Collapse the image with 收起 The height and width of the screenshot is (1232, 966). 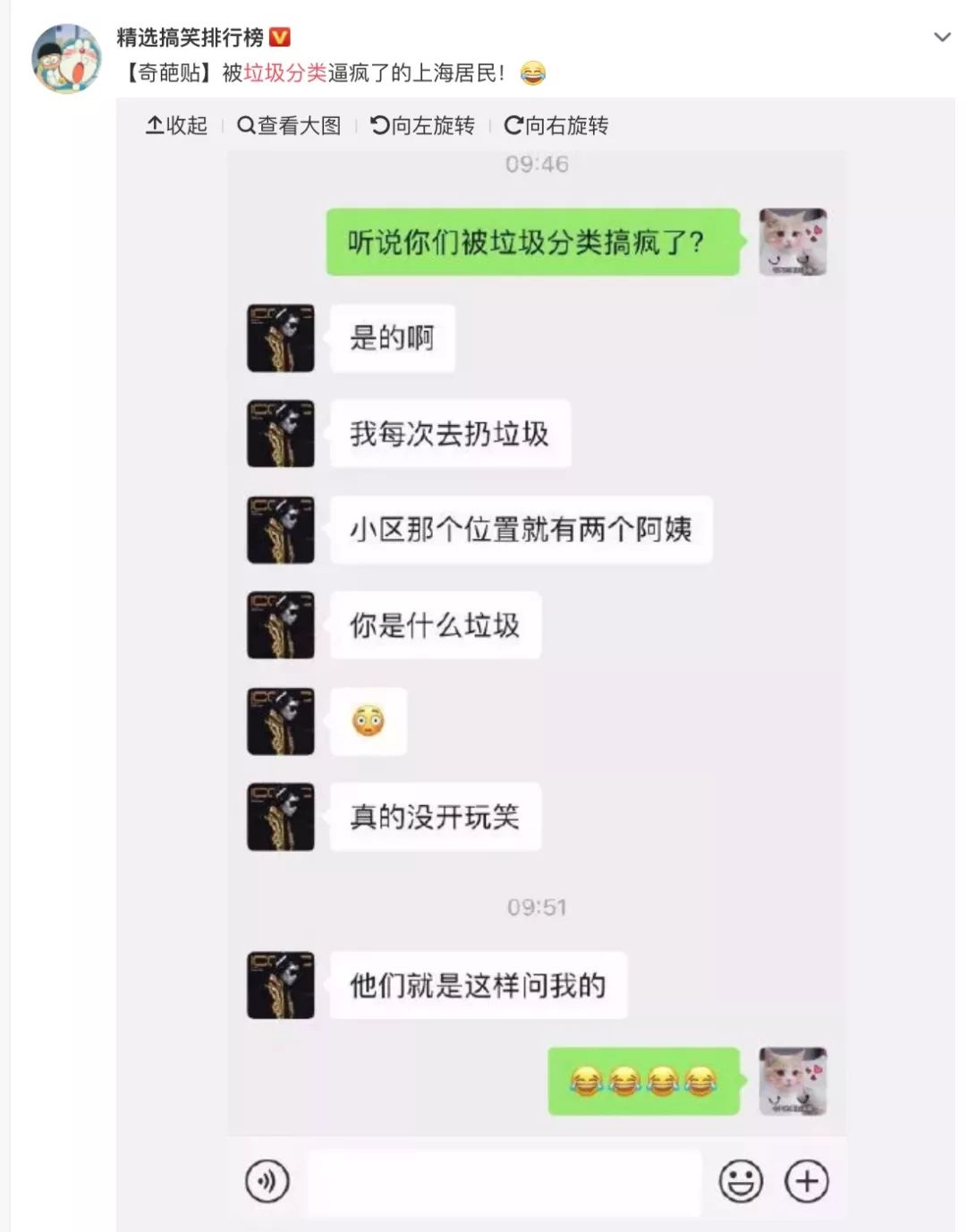pos(176,125)
